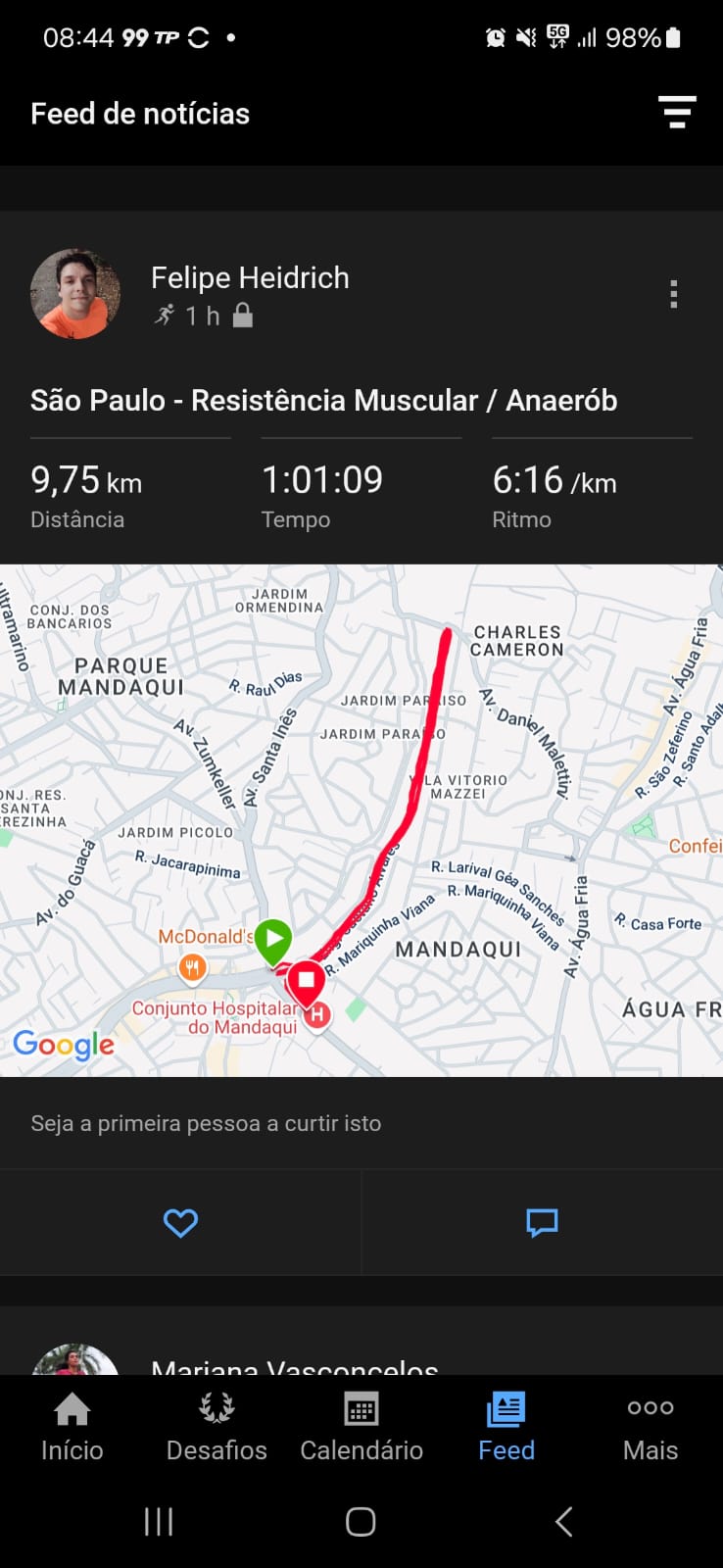Comment on Felipe Heidrich's activity
Screen dimensions: 723x1568
(x=542, y=1222)
